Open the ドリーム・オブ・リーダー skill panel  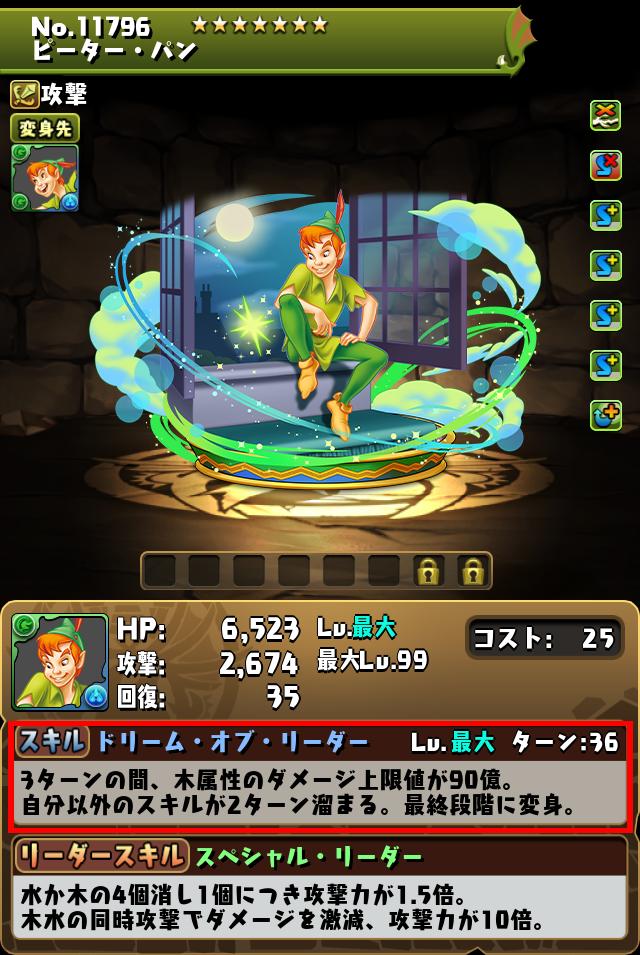pyautogui.click(x=319, y=776)
